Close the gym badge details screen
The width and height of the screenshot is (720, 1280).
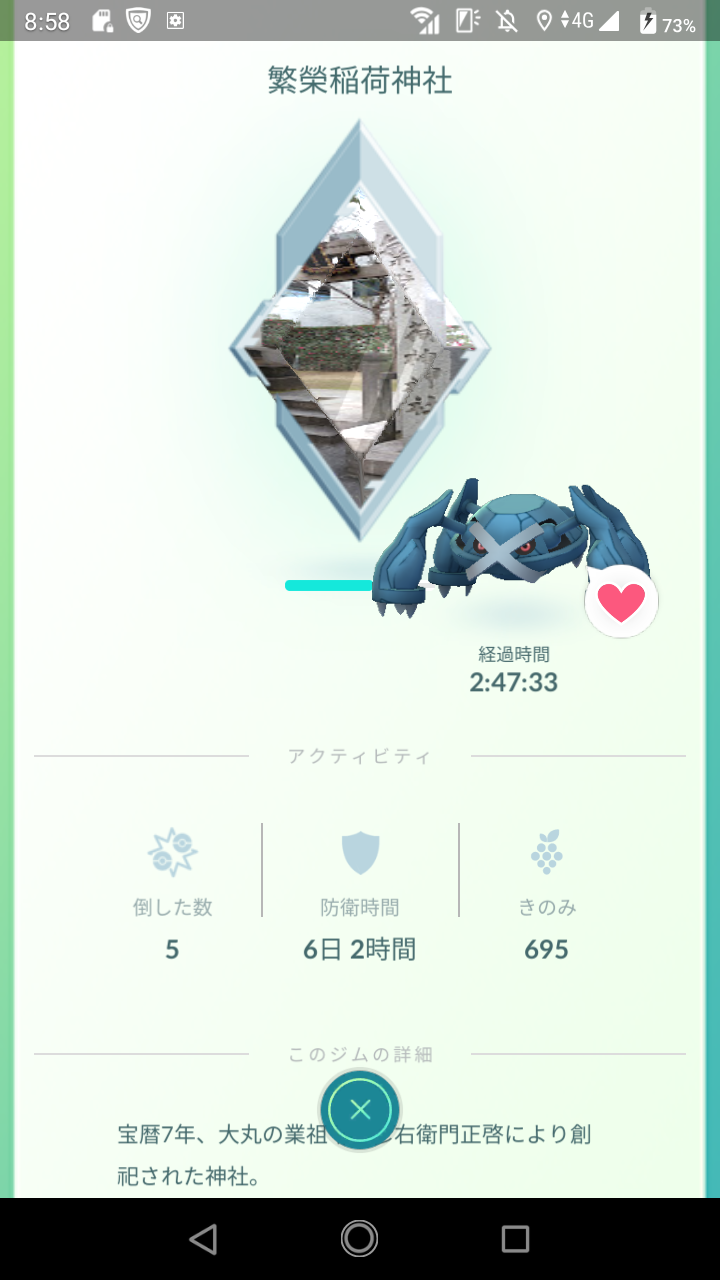[360, 1109]
